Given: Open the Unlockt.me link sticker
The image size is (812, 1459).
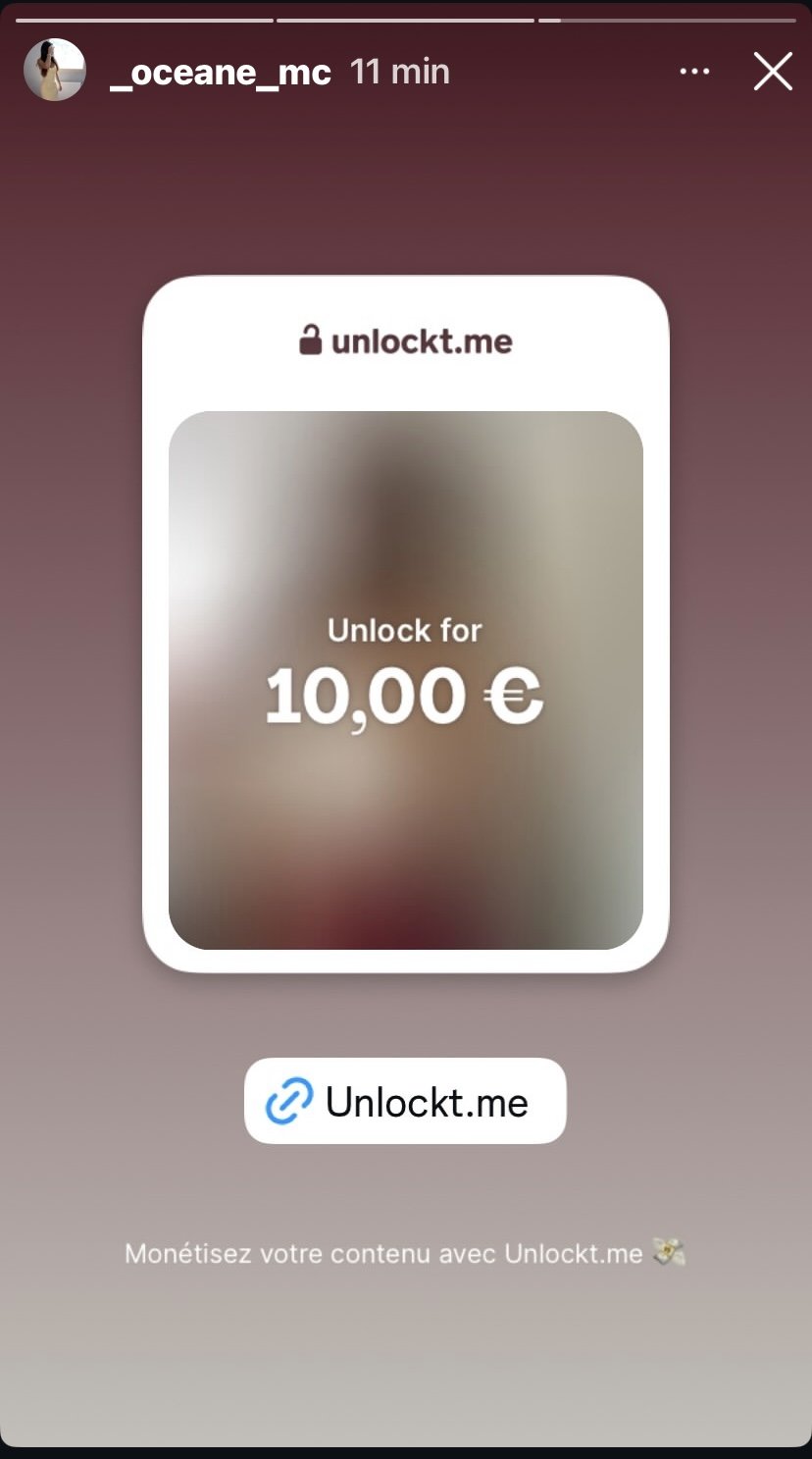Looking at the screenshot, I should tap(405, 1101).
